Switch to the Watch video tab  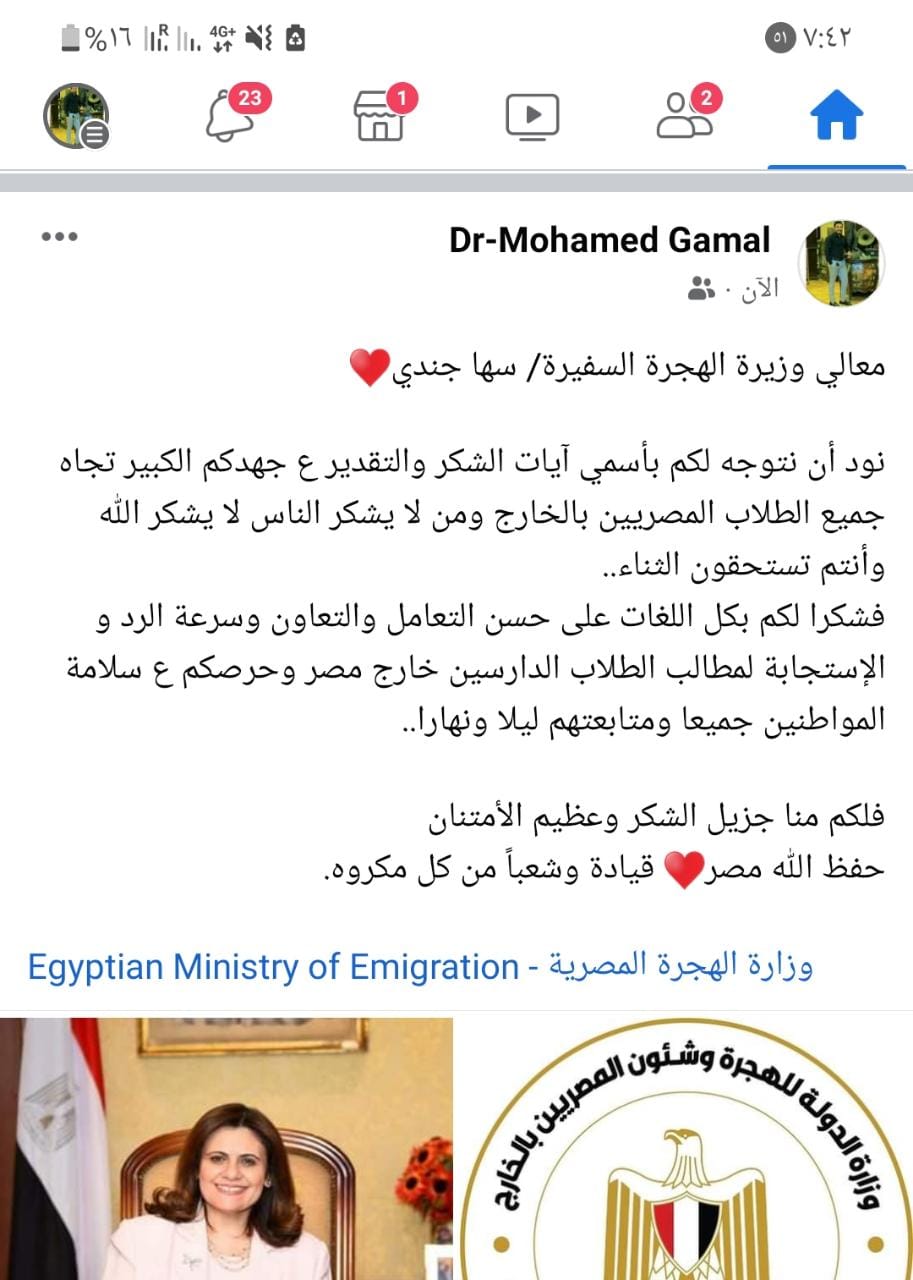pos(532,117)
